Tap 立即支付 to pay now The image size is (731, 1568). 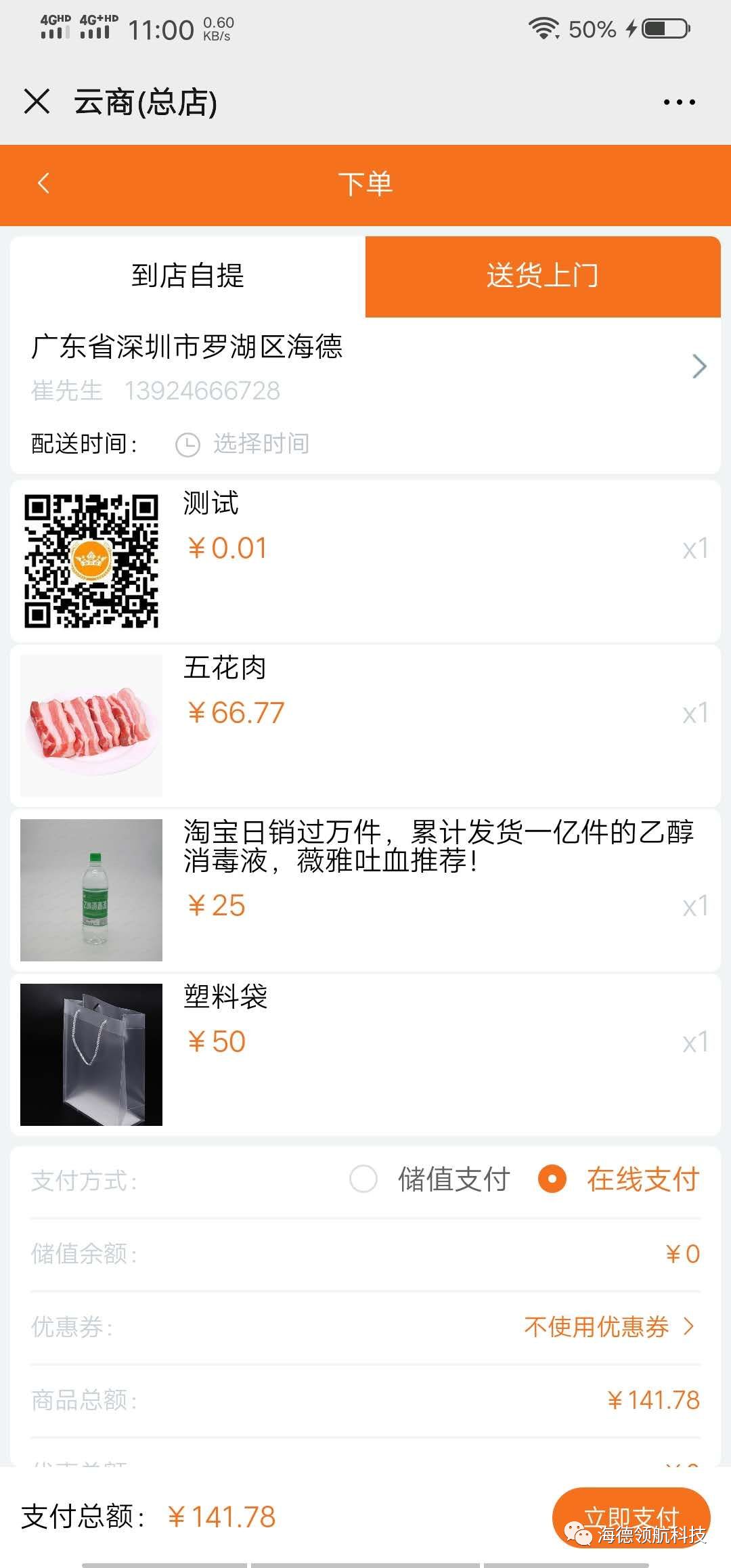click(631, 1517)
